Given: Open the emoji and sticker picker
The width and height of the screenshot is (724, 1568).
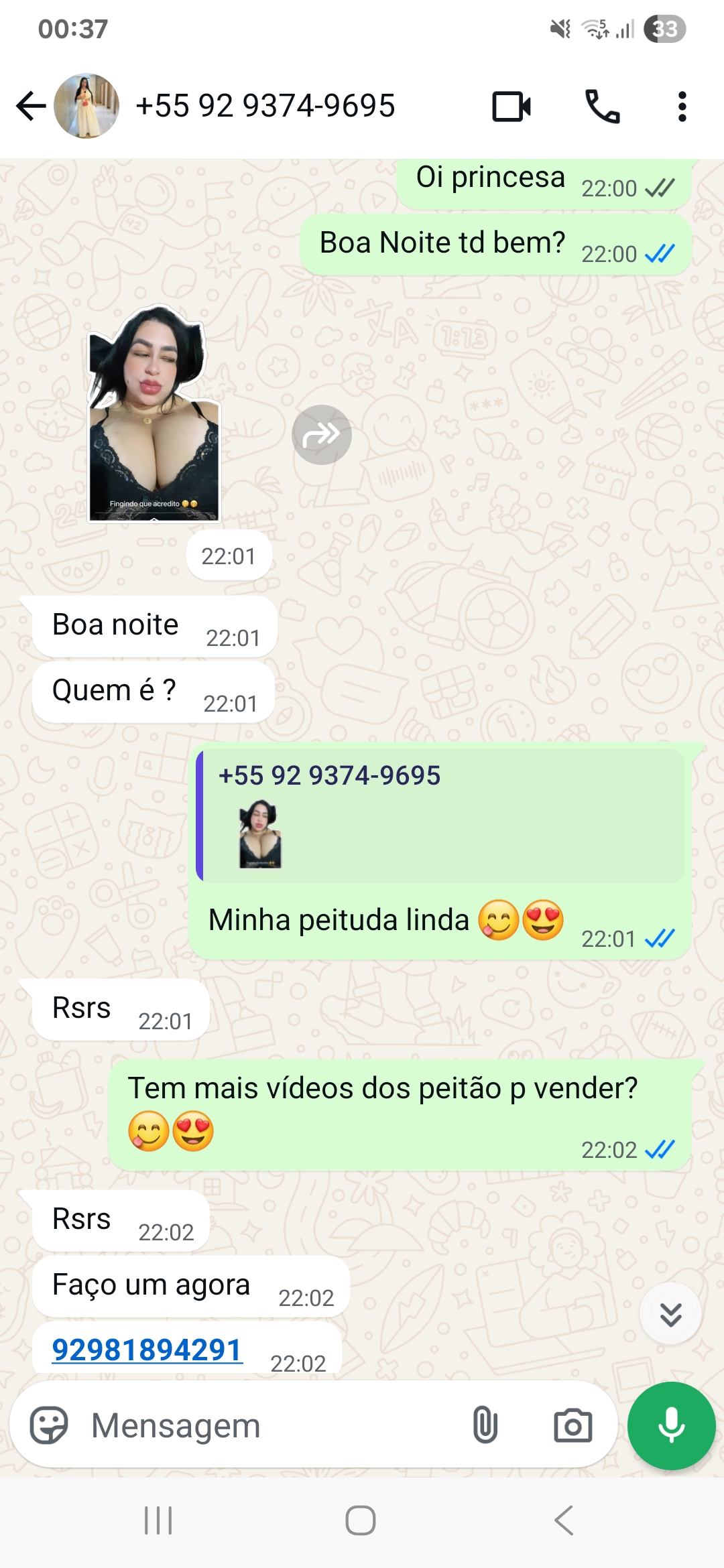Looking at the screenshot, I should 49,1425.
